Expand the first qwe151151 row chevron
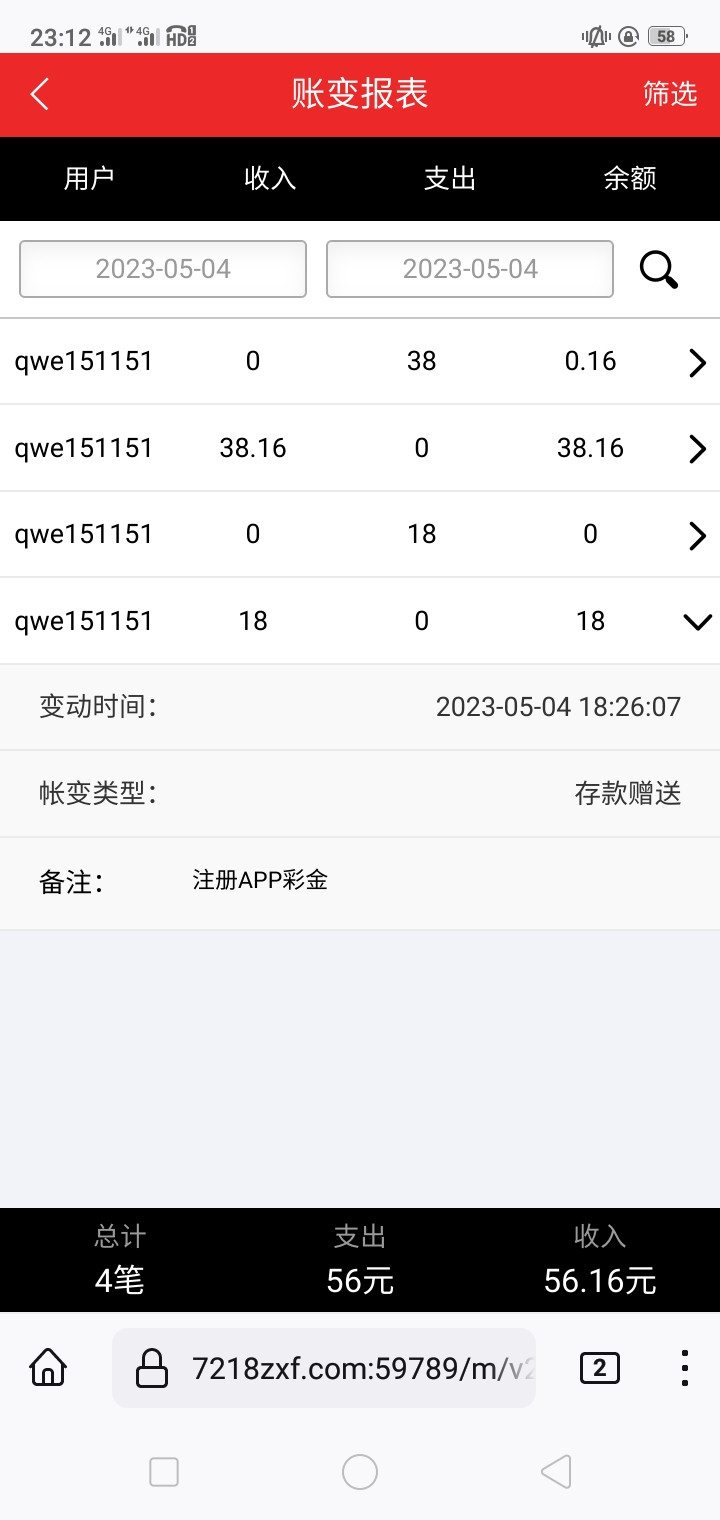Screen dimensions: 720x1520 pyautogui.click(x=697, y=362)
